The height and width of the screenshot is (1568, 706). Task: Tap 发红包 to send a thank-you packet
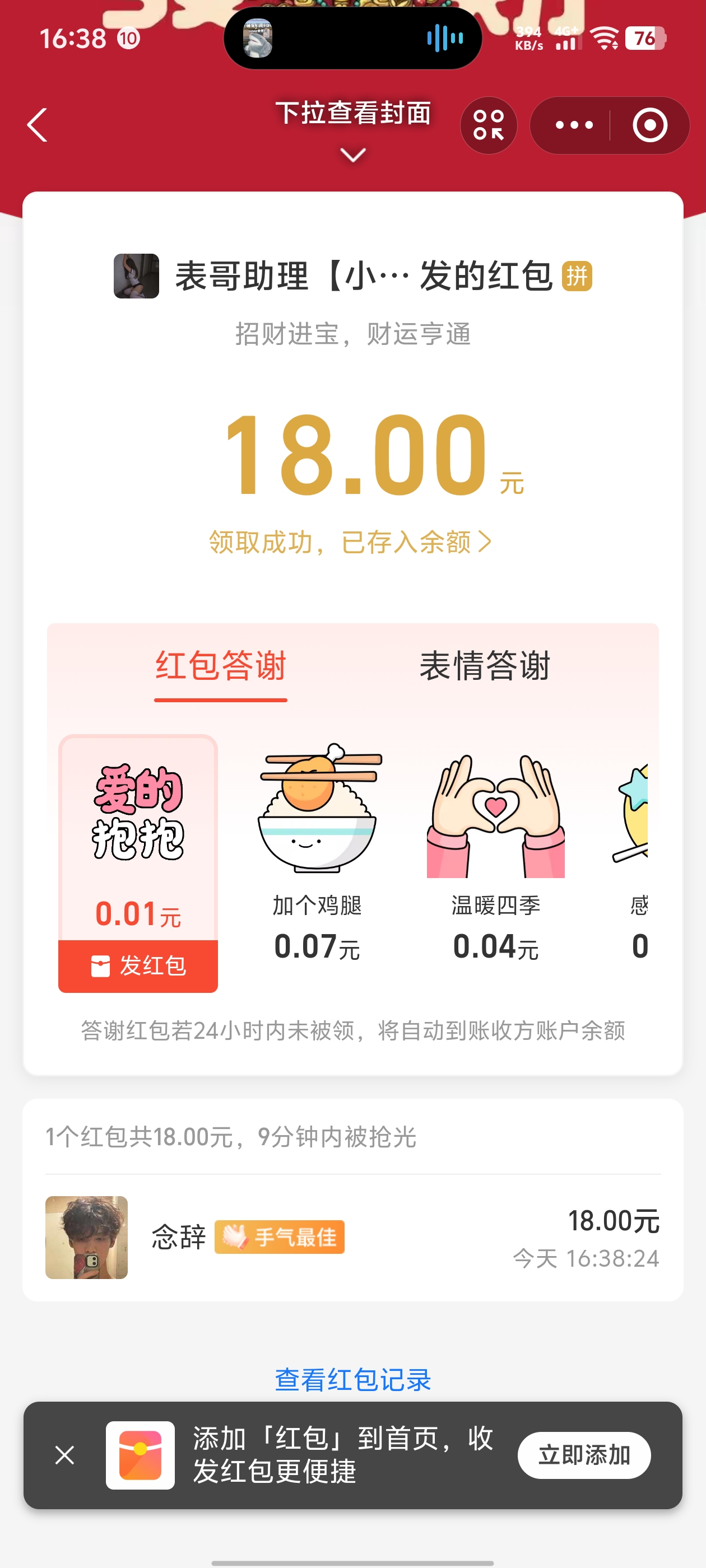click(138, 966)
